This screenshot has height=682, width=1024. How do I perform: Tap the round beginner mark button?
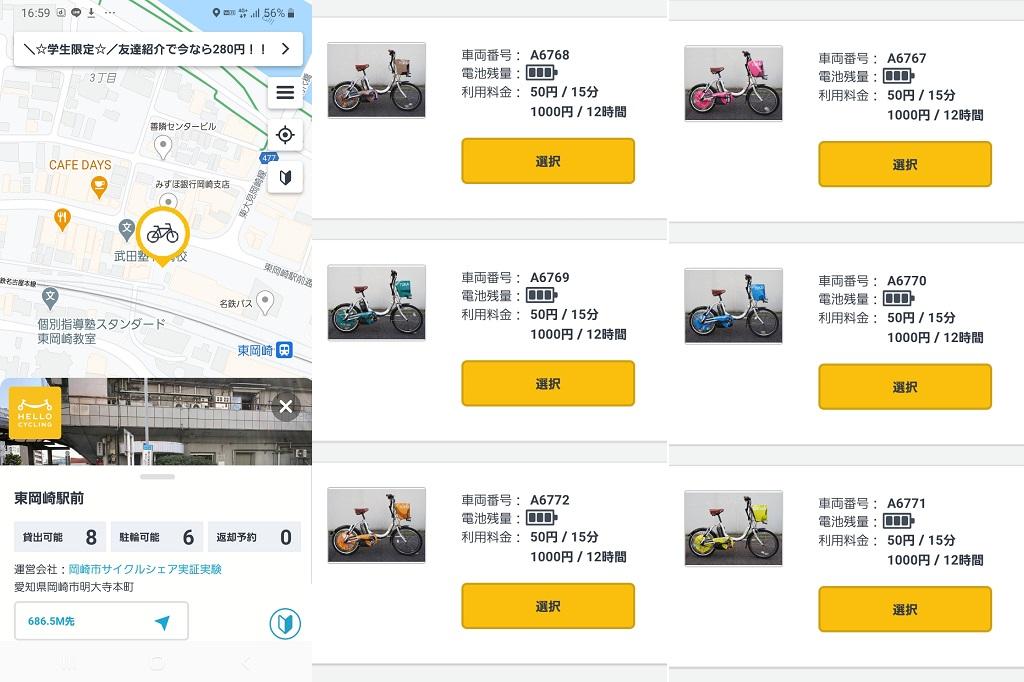pos(285,623)
